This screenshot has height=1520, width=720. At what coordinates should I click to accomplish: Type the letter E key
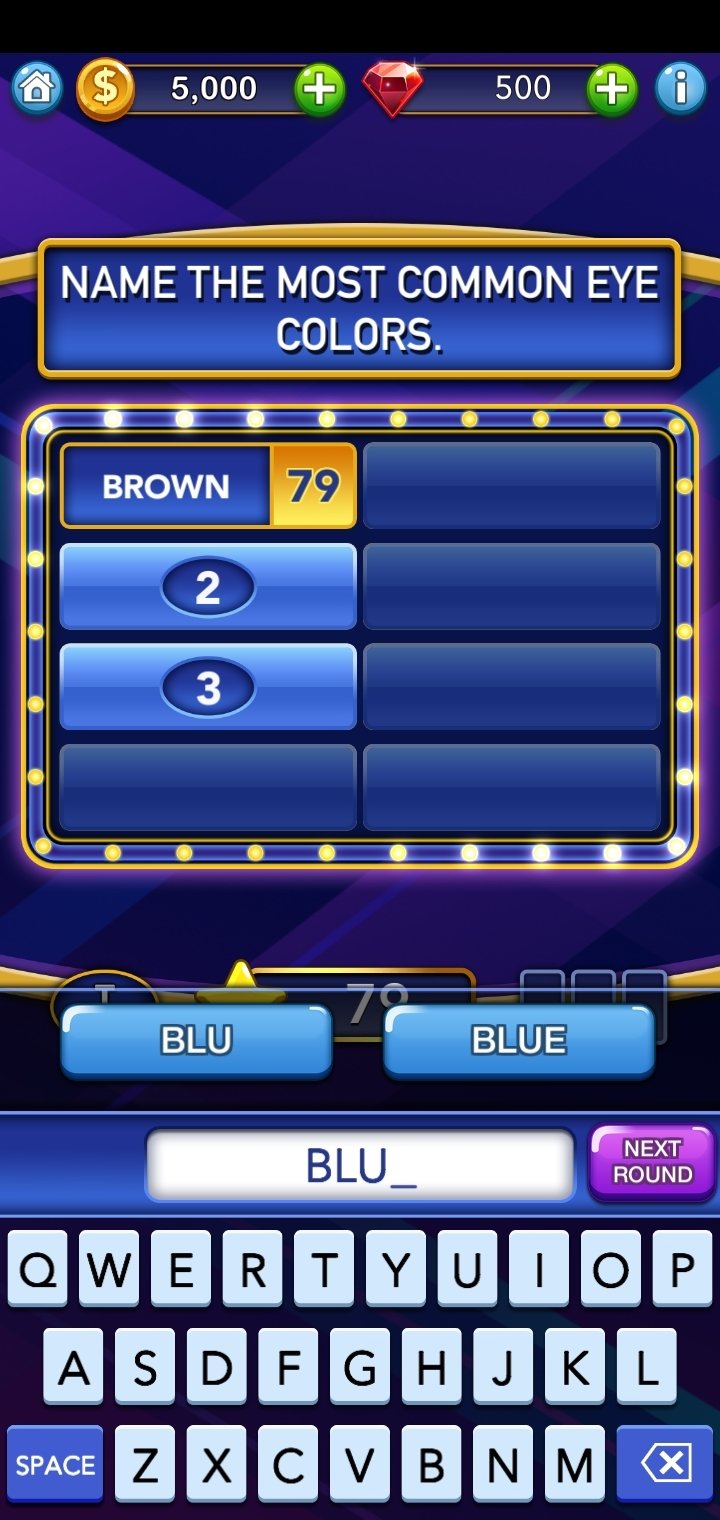pos(181,1270)
